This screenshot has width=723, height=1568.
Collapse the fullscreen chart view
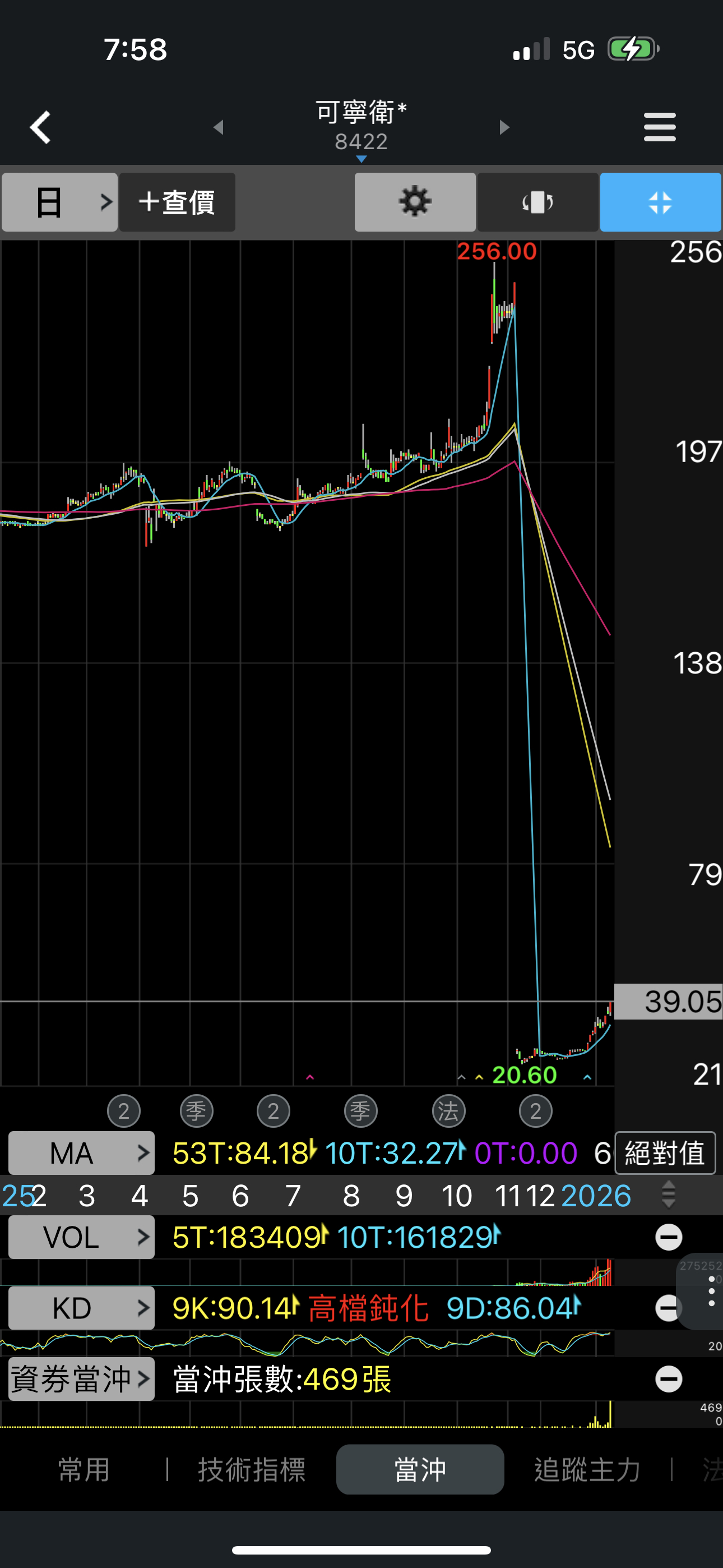tap(660, 202)
